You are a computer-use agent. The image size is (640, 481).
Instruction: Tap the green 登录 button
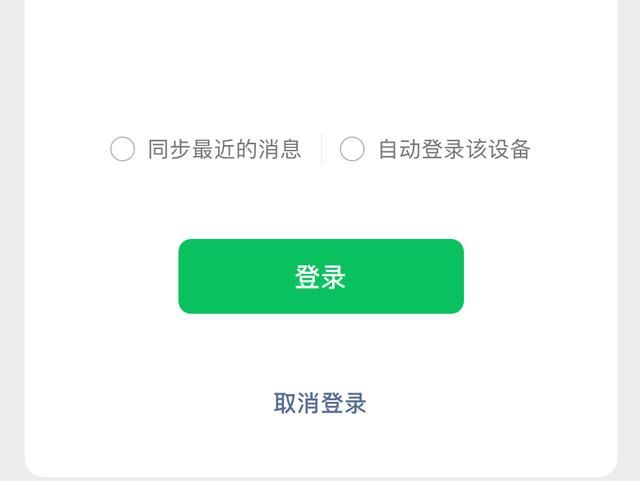coord(320,277)
